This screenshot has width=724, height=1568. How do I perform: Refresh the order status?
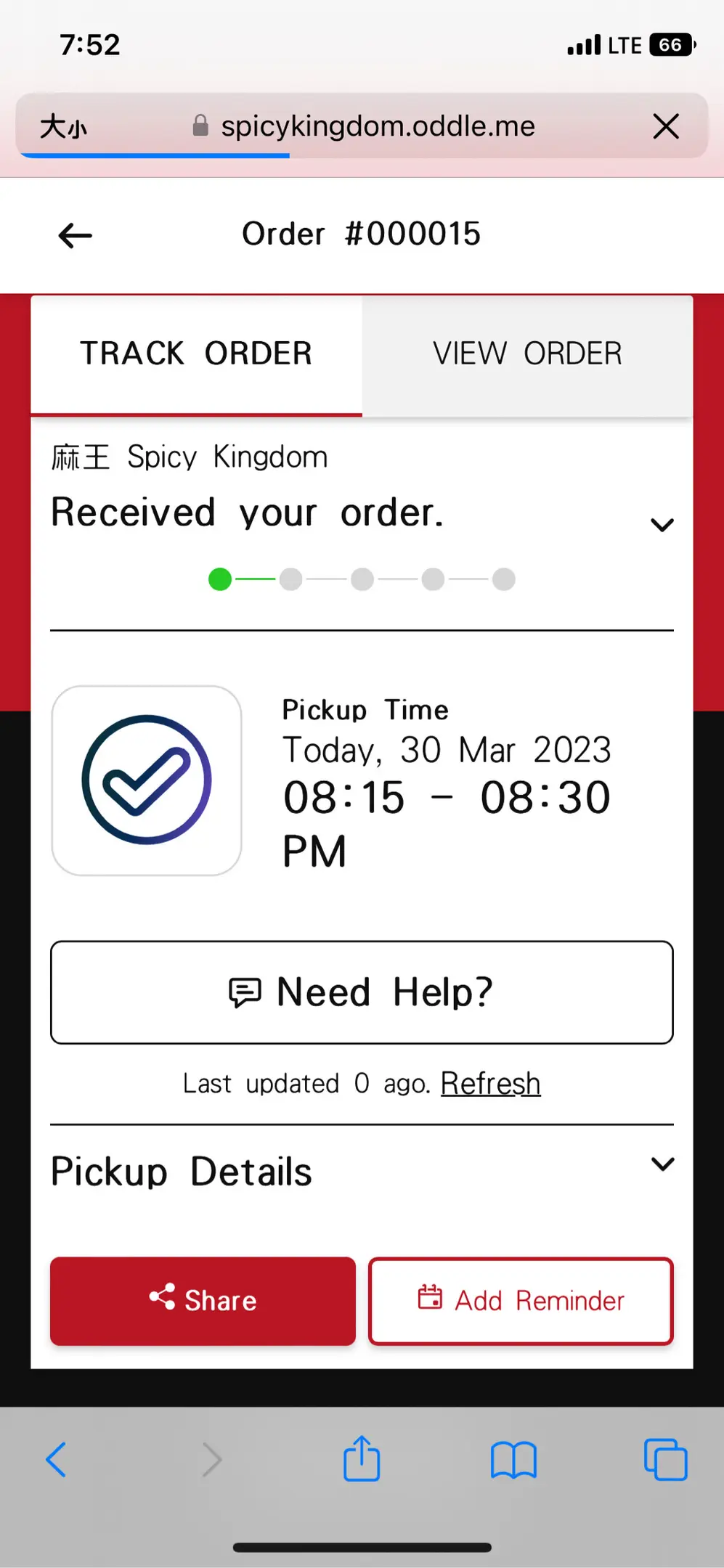[490, 1083]
